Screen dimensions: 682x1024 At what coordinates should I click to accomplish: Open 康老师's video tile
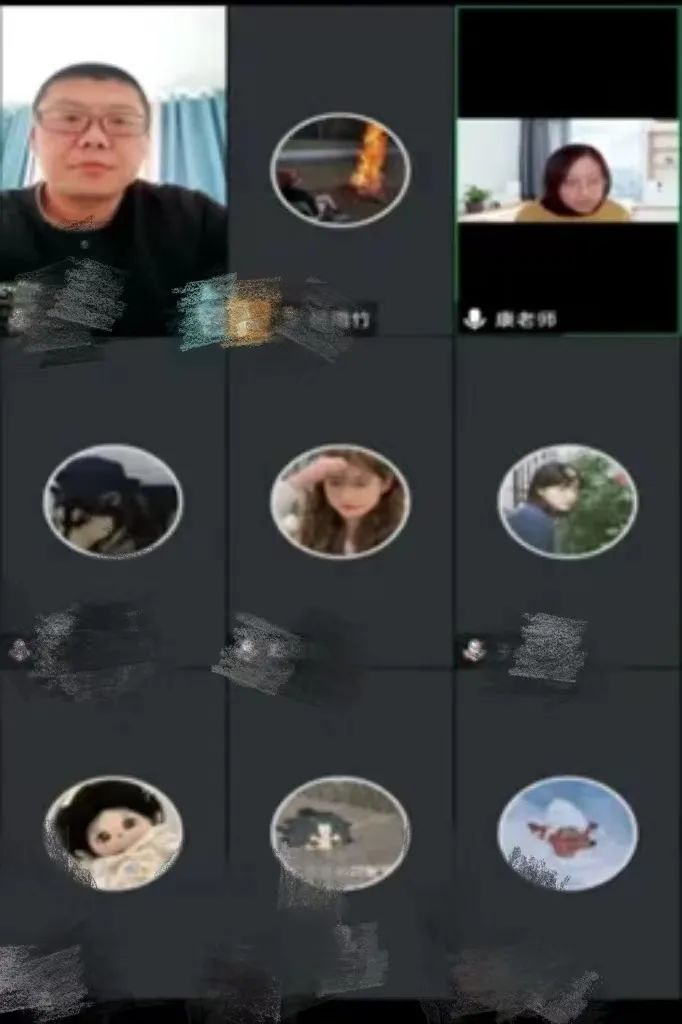point(568,172)
